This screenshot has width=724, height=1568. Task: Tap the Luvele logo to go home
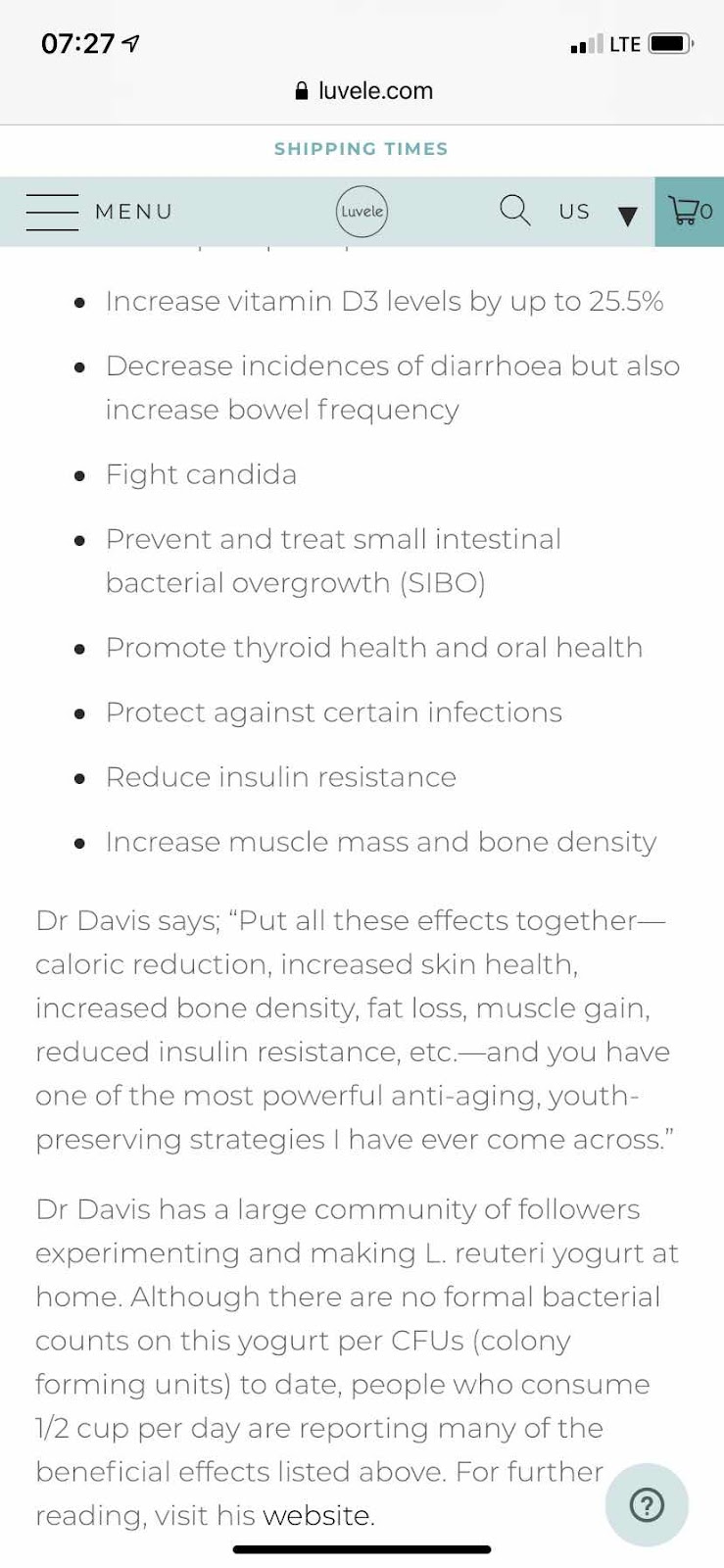[x=362, y=212]
